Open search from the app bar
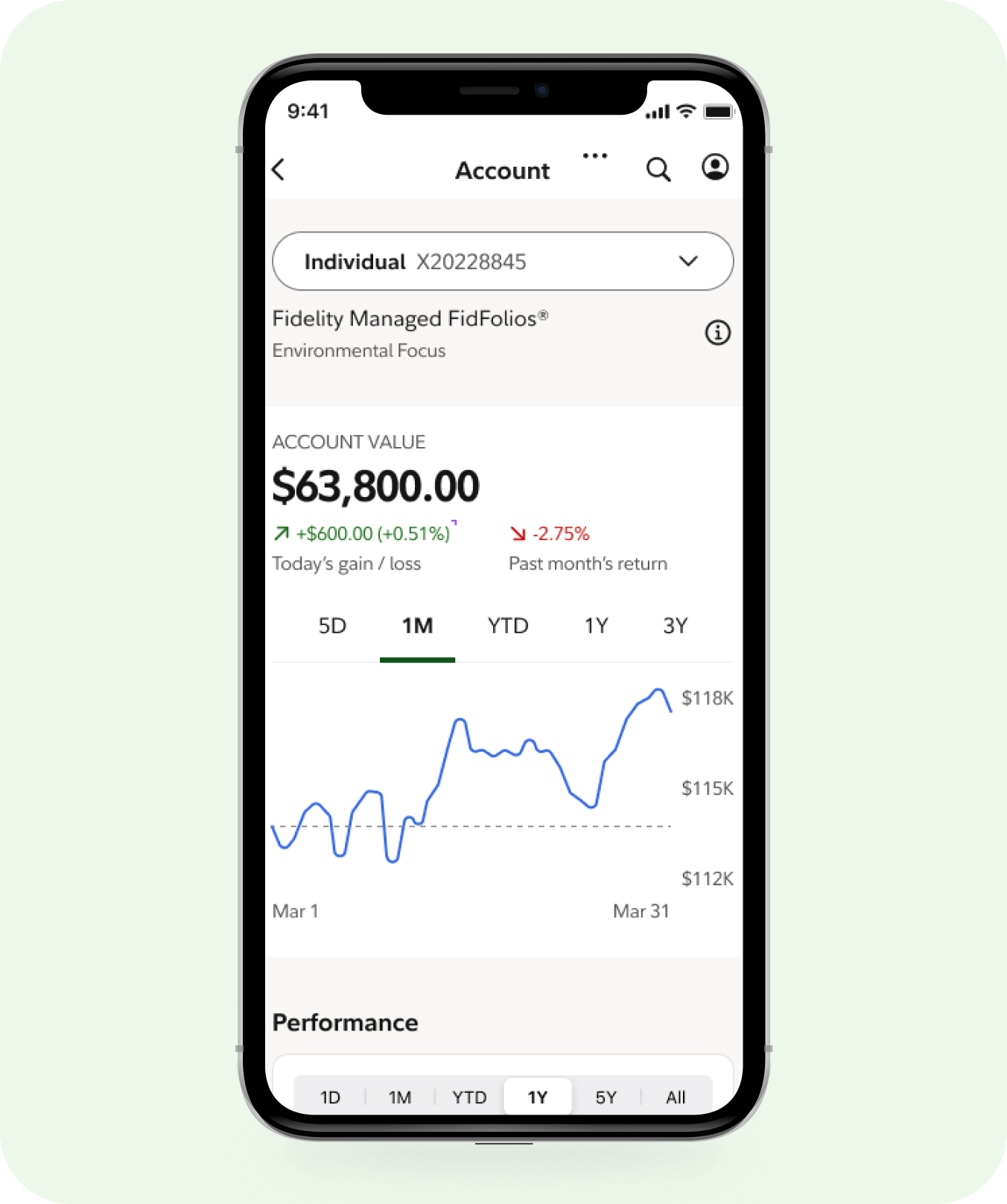The image size is (1007, 1204). coord(658,170)
